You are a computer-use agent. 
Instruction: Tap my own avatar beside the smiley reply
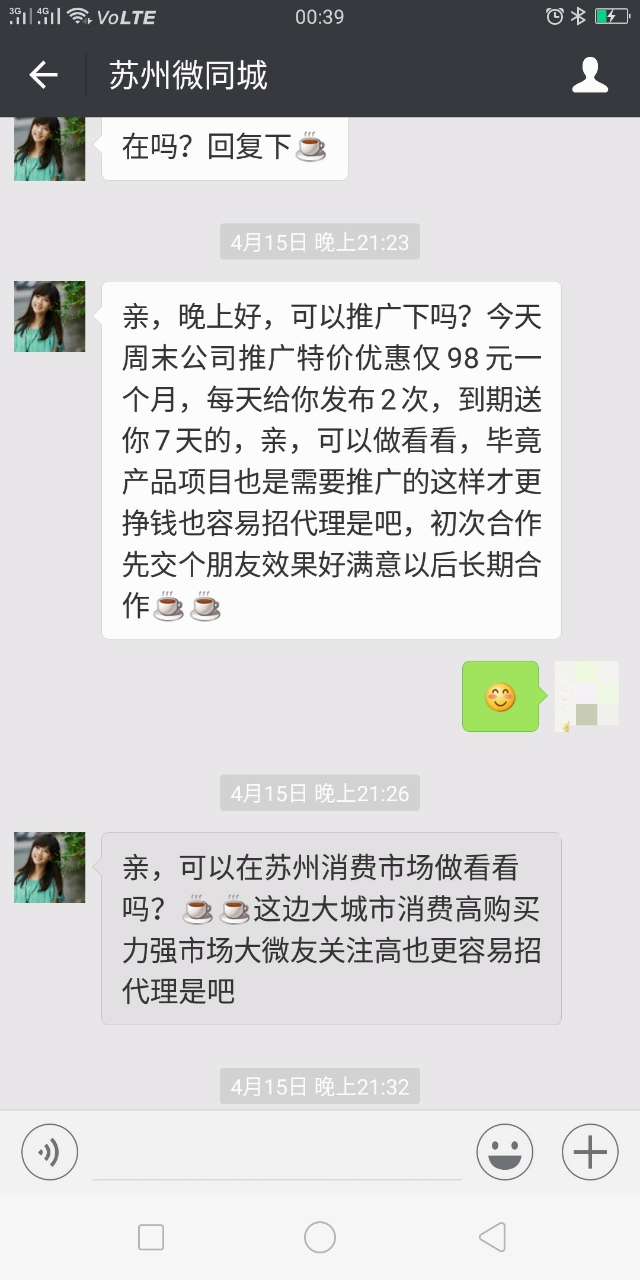[x=587, y=696]
